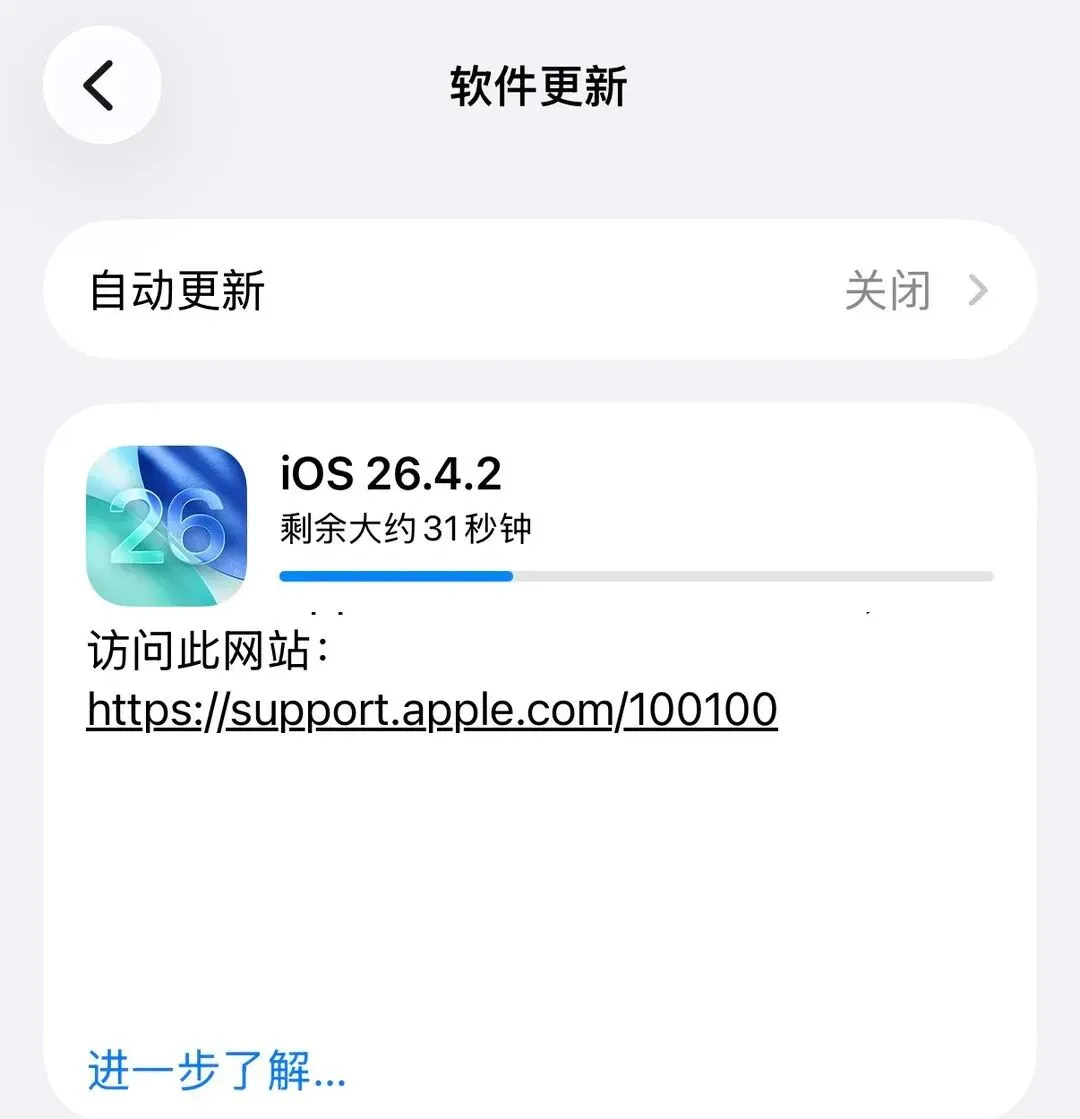The height and width of the screenshot is (1119, 1080).
Task: Tap 进一步了解 to learn more
Action: (217, 1070)
